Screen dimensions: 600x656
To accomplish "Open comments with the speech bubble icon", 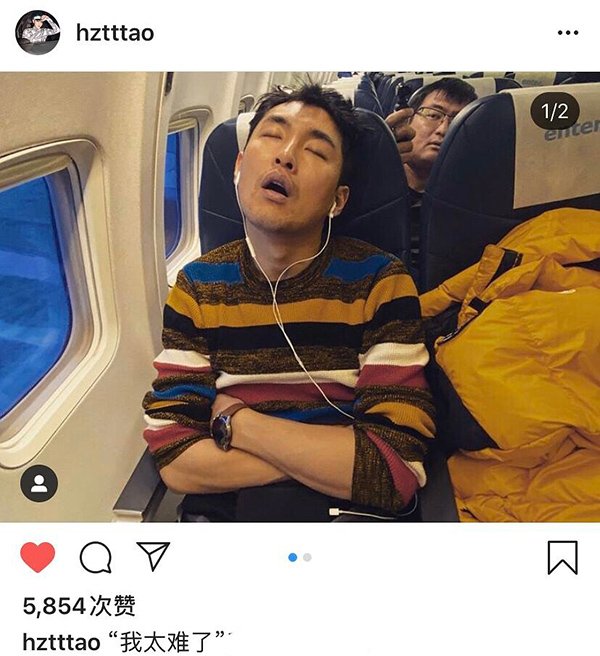I will [95, 557].
